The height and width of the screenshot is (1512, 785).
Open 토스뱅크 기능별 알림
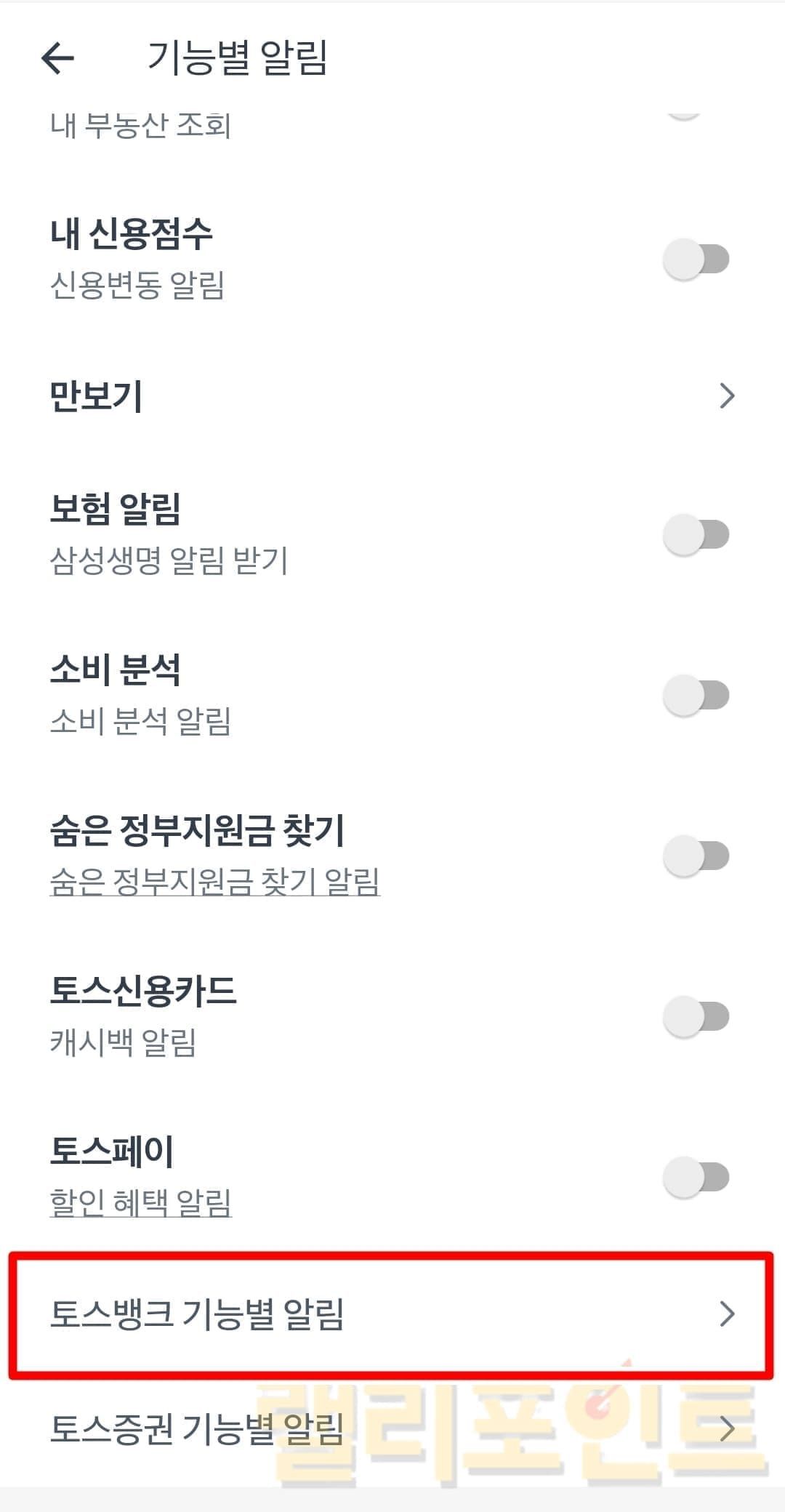pos(391,1314)
